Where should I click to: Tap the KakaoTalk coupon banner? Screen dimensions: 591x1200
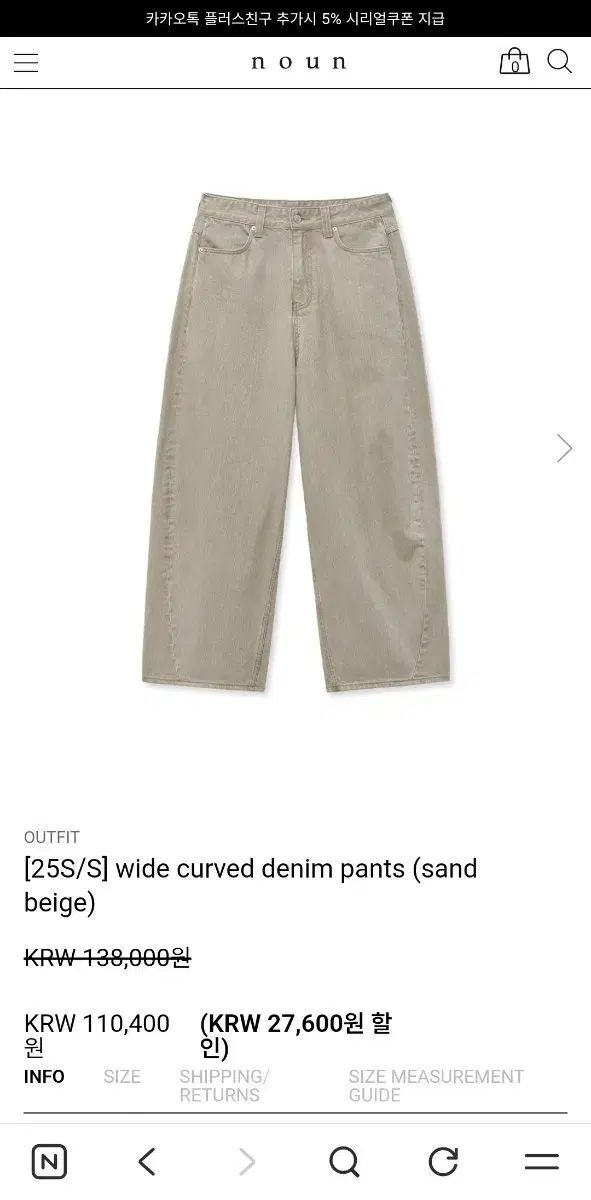tap(295, 18)
